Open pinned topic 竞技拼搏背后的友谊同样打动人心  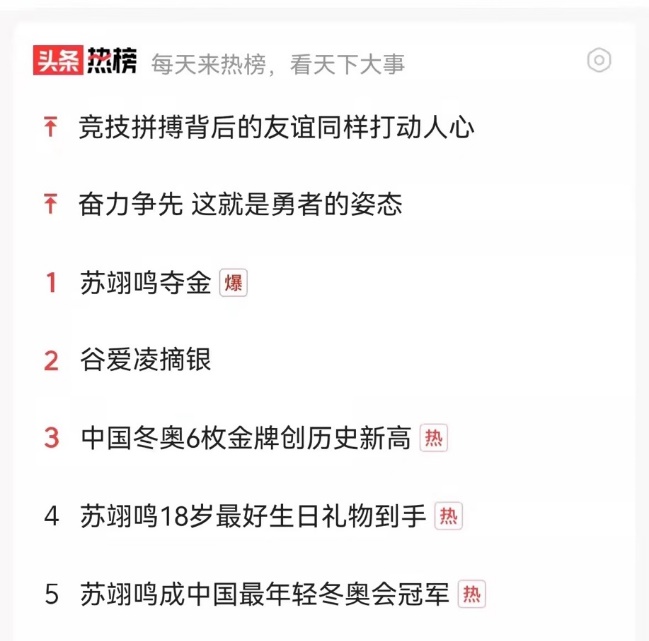point(276,128)
